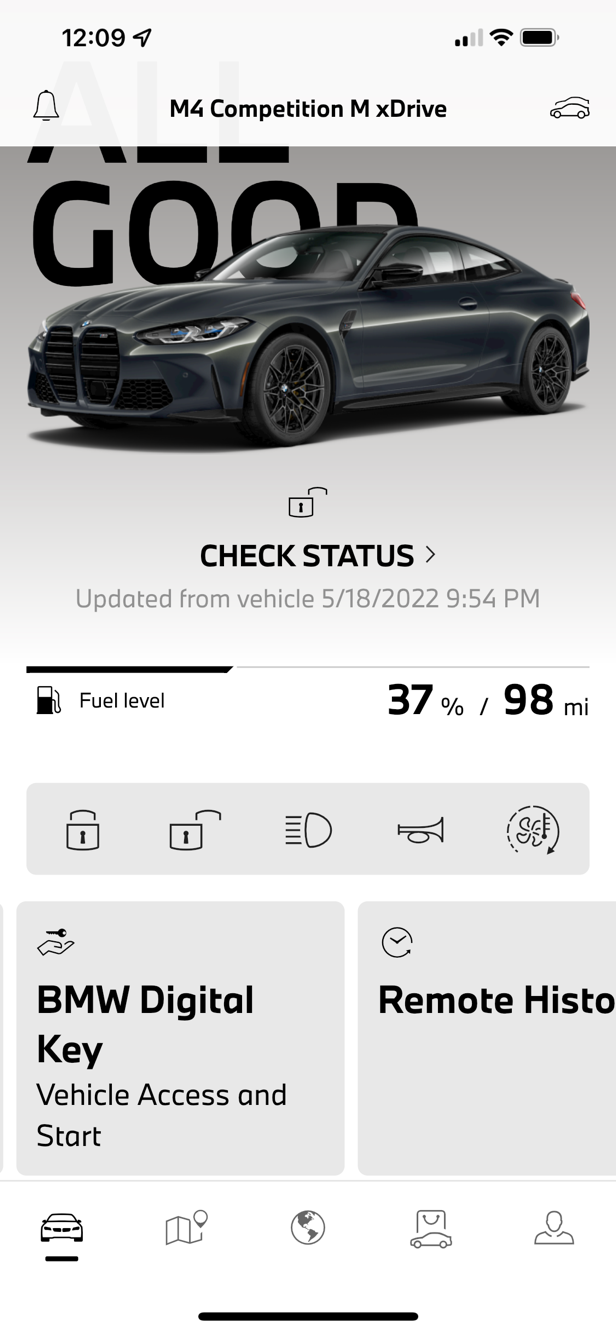616x1334 pixels.
Task: Open CHECK STATUS details
Action: pyautogui.click(x=318, y=556)
